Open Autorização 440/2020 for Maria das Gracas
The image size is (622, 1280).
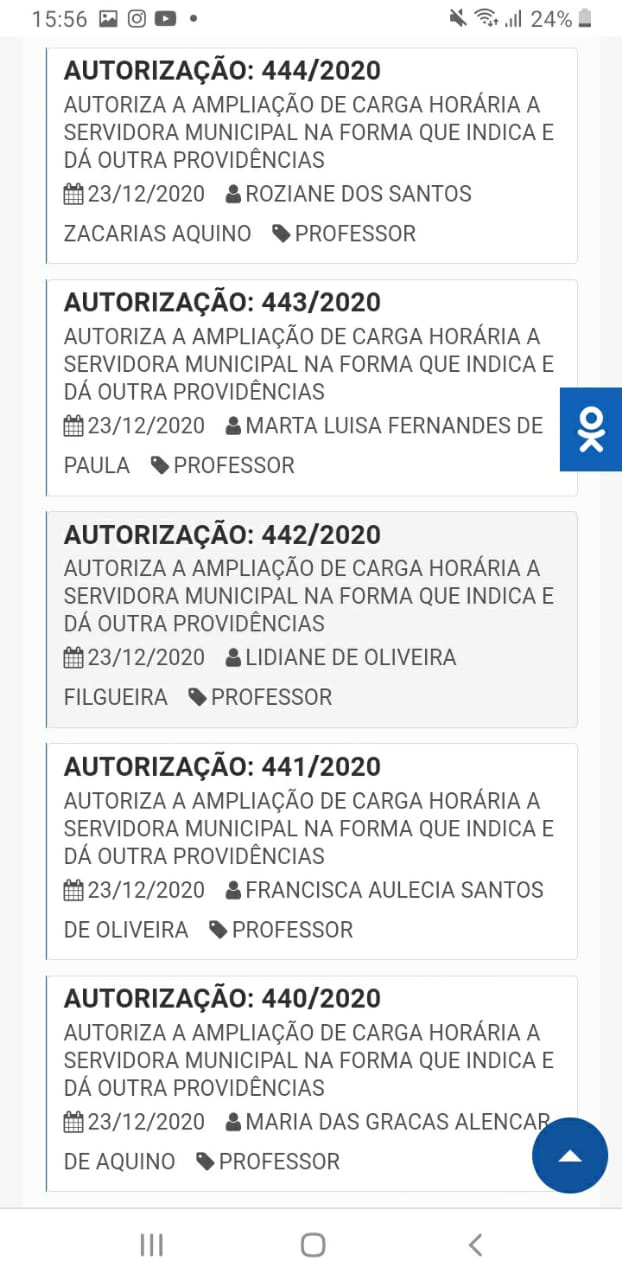click(311, 1083)
